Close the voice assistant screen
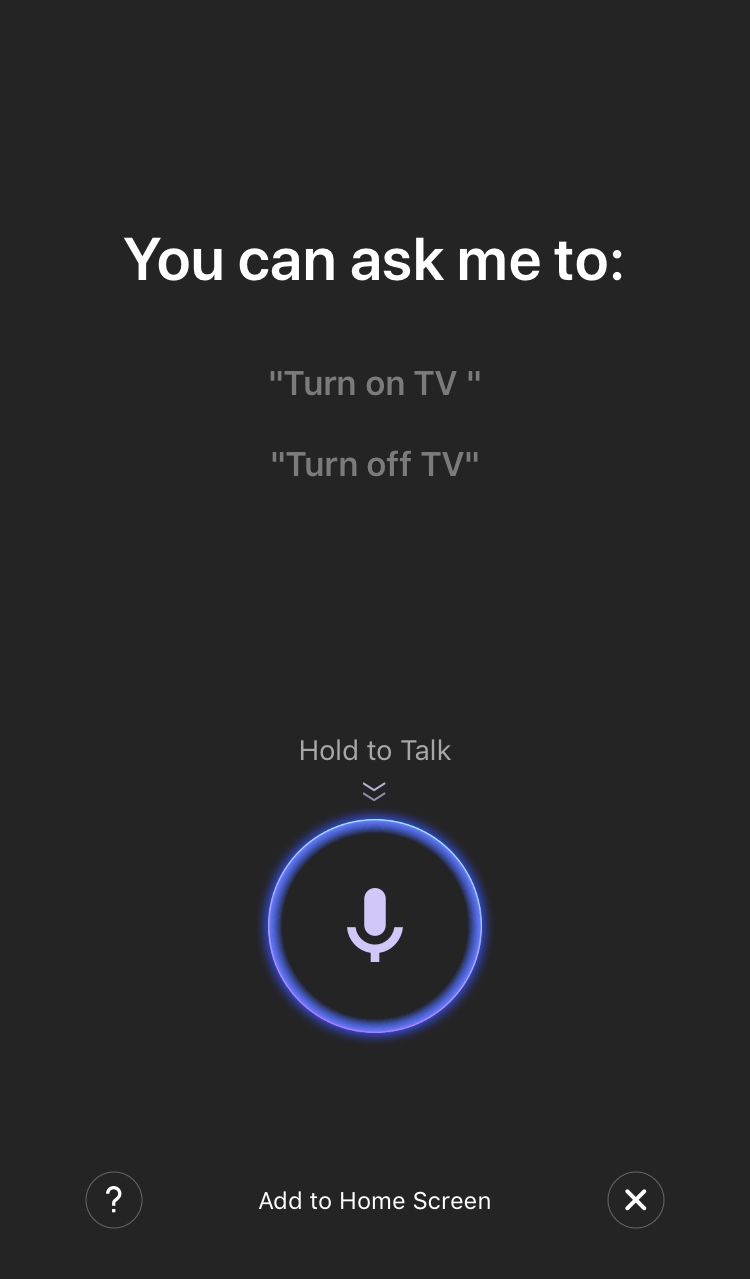The height and width of the screenshot is (1279, 750). tap(636, 1199)
